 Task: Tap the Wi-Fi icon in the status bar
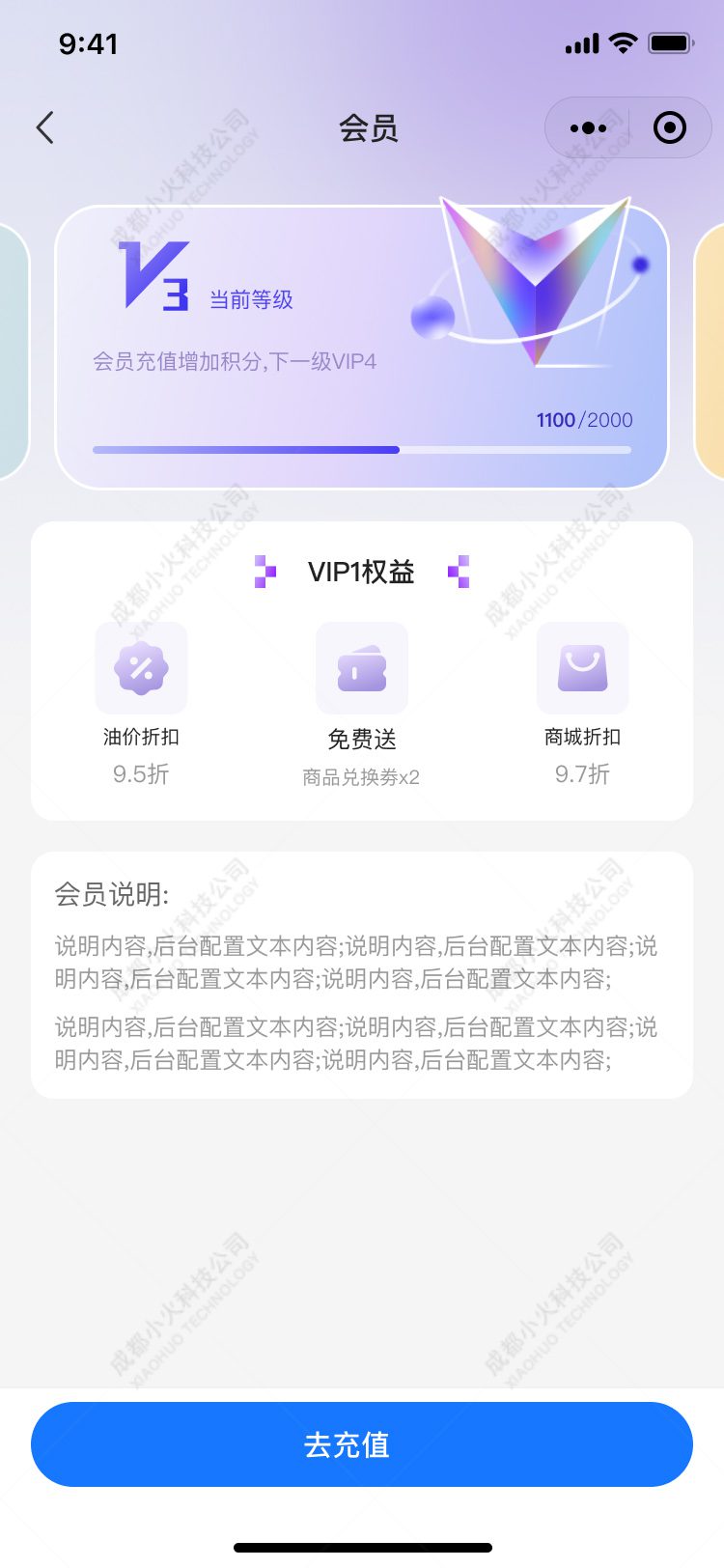(x=623, y=42)
